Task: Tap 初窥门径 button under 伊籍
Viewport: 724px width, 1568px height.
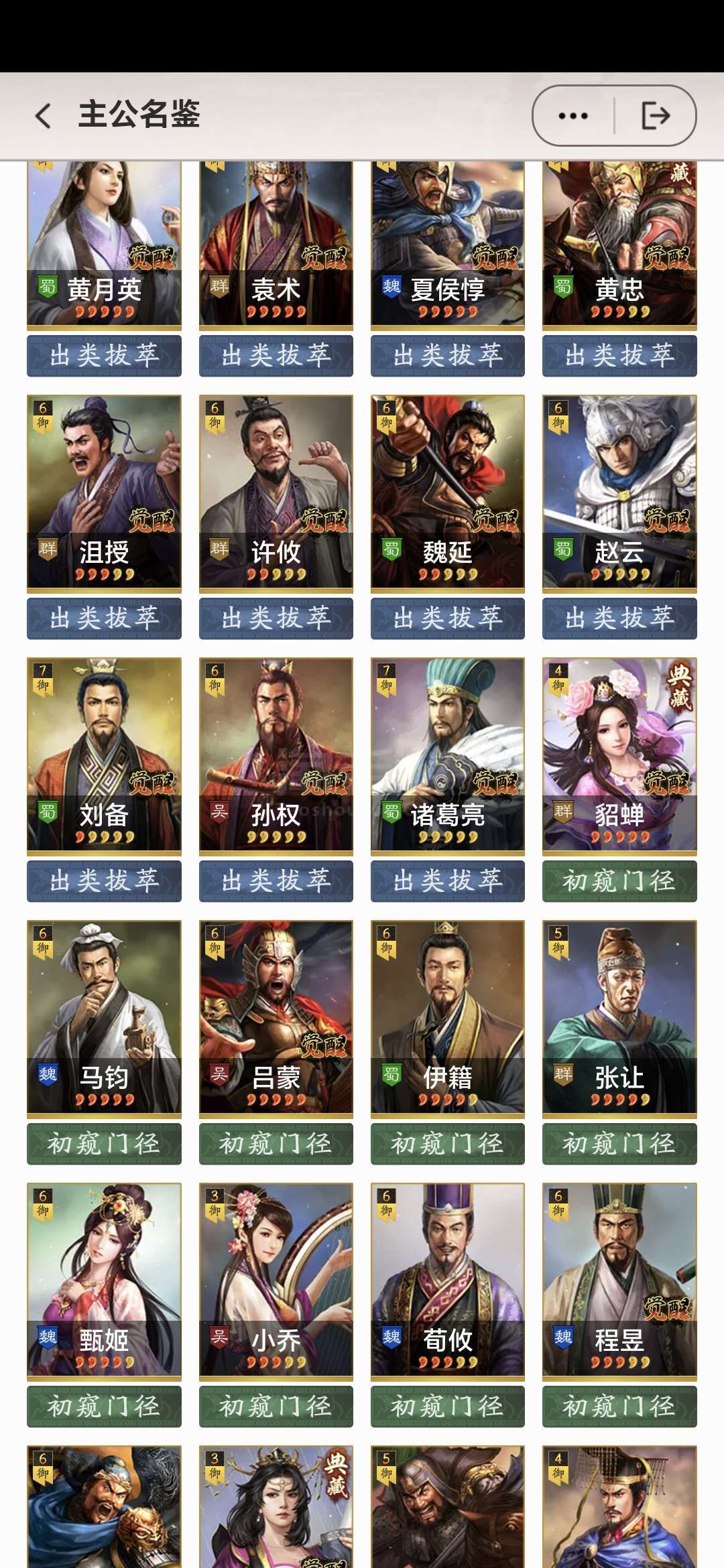Action: pyautogui.click(x=448, y=1143)
